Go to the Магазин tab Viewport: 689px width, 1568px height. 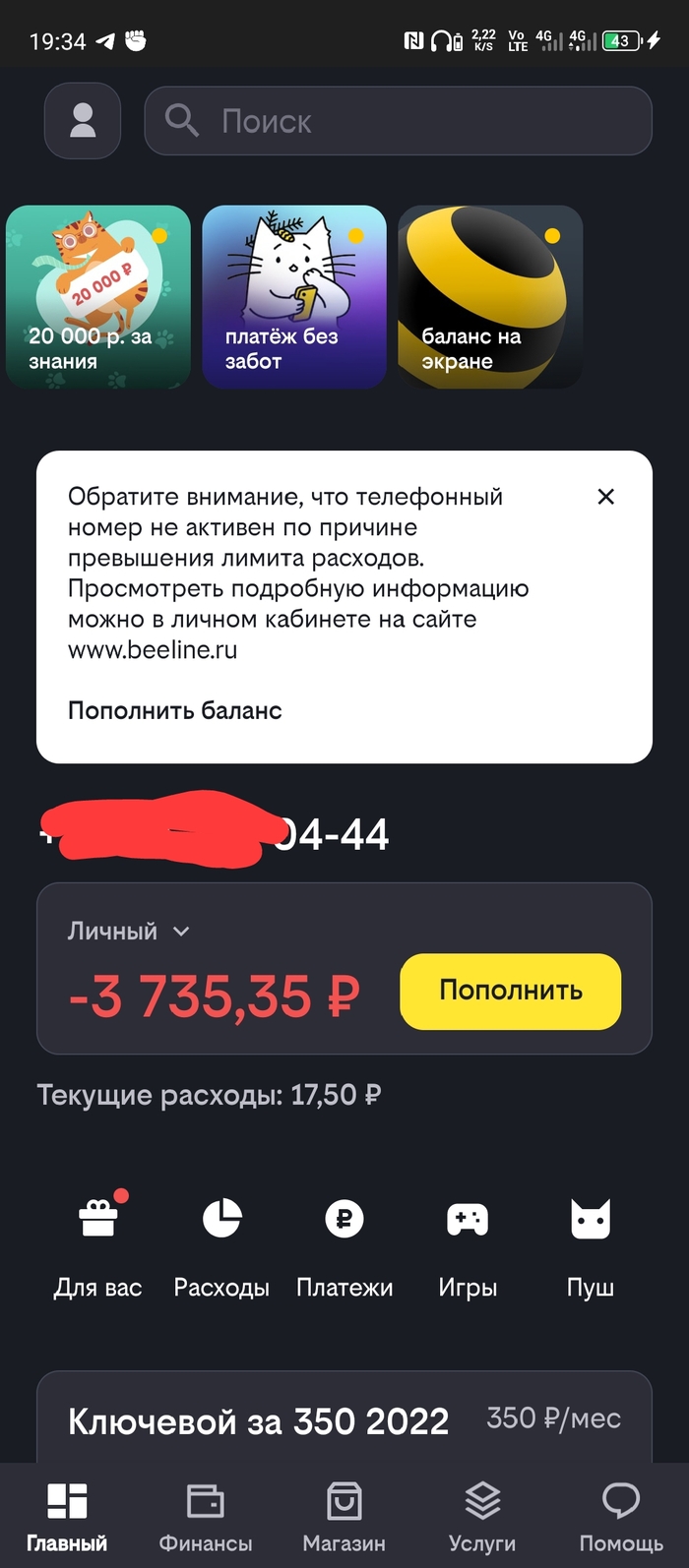point(344,1517)
